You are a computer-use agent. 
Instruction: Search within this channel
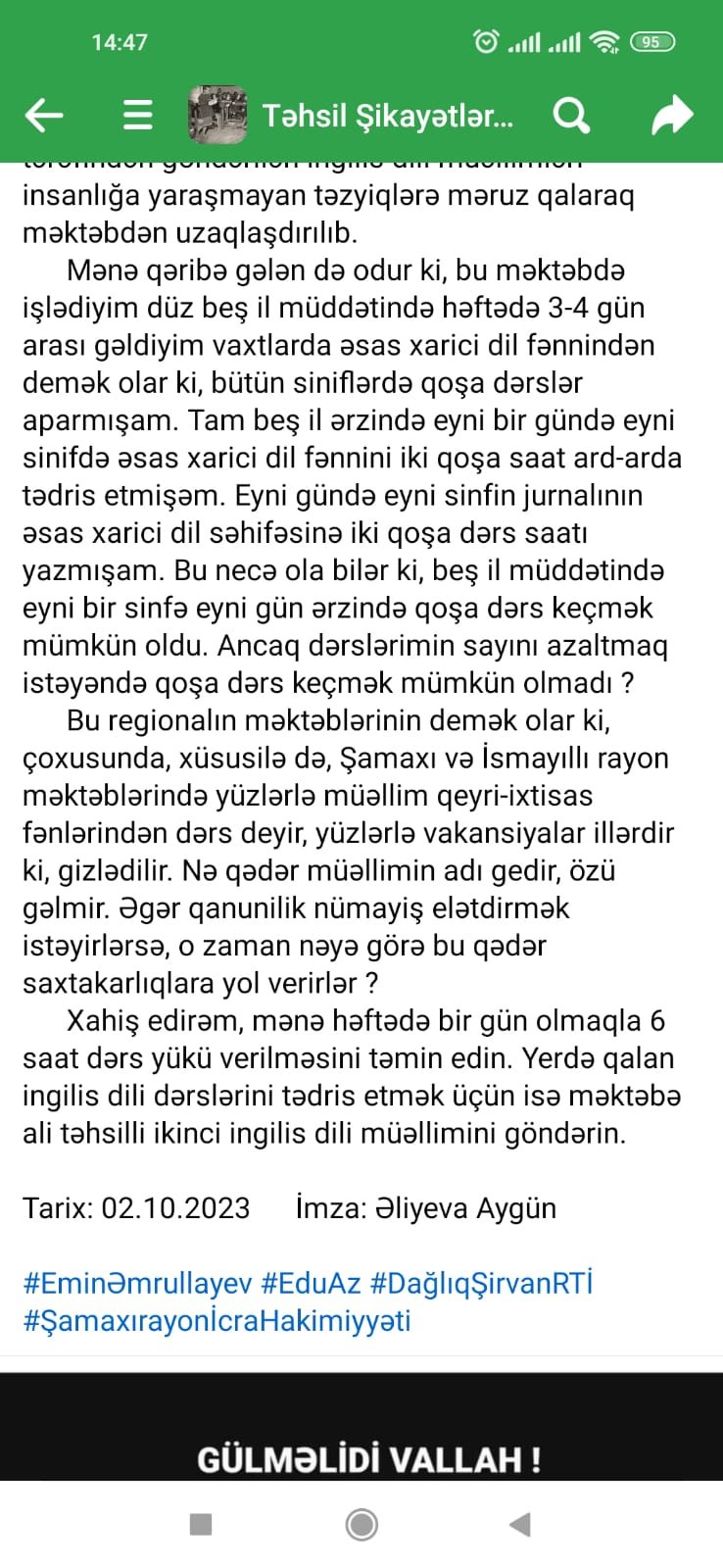click(571, 116)
